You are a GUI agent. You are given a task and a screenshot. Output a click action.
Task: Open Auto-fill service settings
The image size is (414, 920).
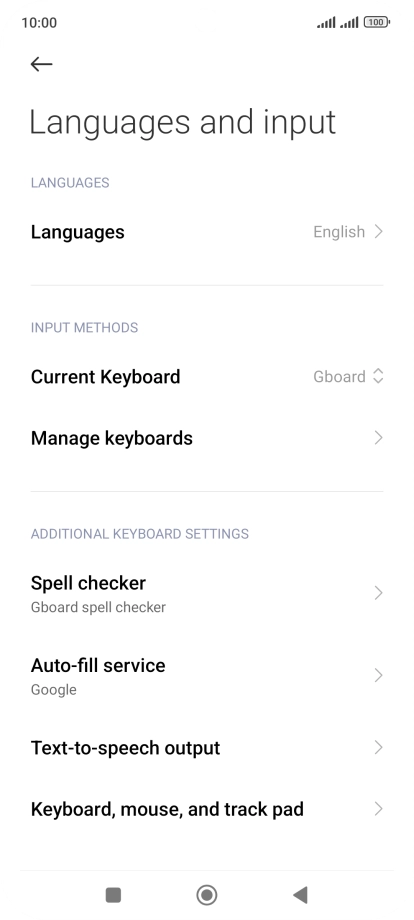click(207, 676)
